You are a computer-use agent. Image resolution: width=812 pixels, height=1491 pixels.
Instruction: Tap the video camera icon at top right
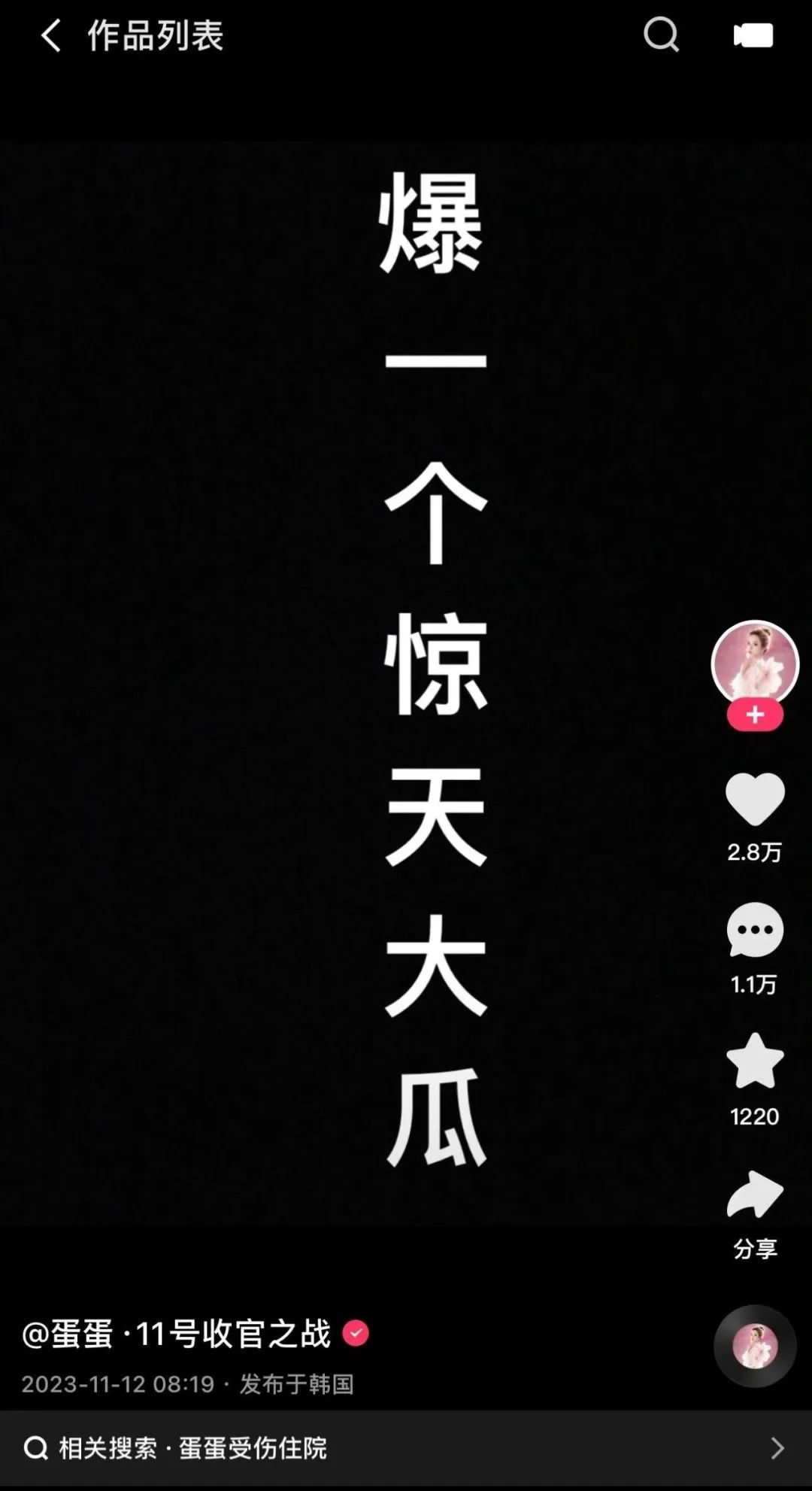coord(753,35)
